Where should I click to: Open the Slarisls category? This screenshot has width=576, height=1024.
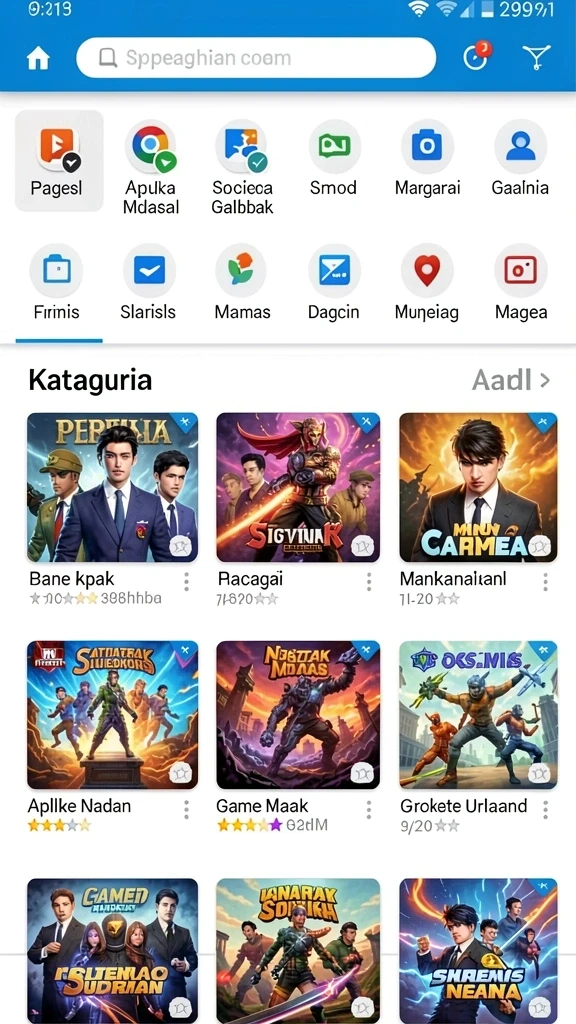[x=148, y=282]
